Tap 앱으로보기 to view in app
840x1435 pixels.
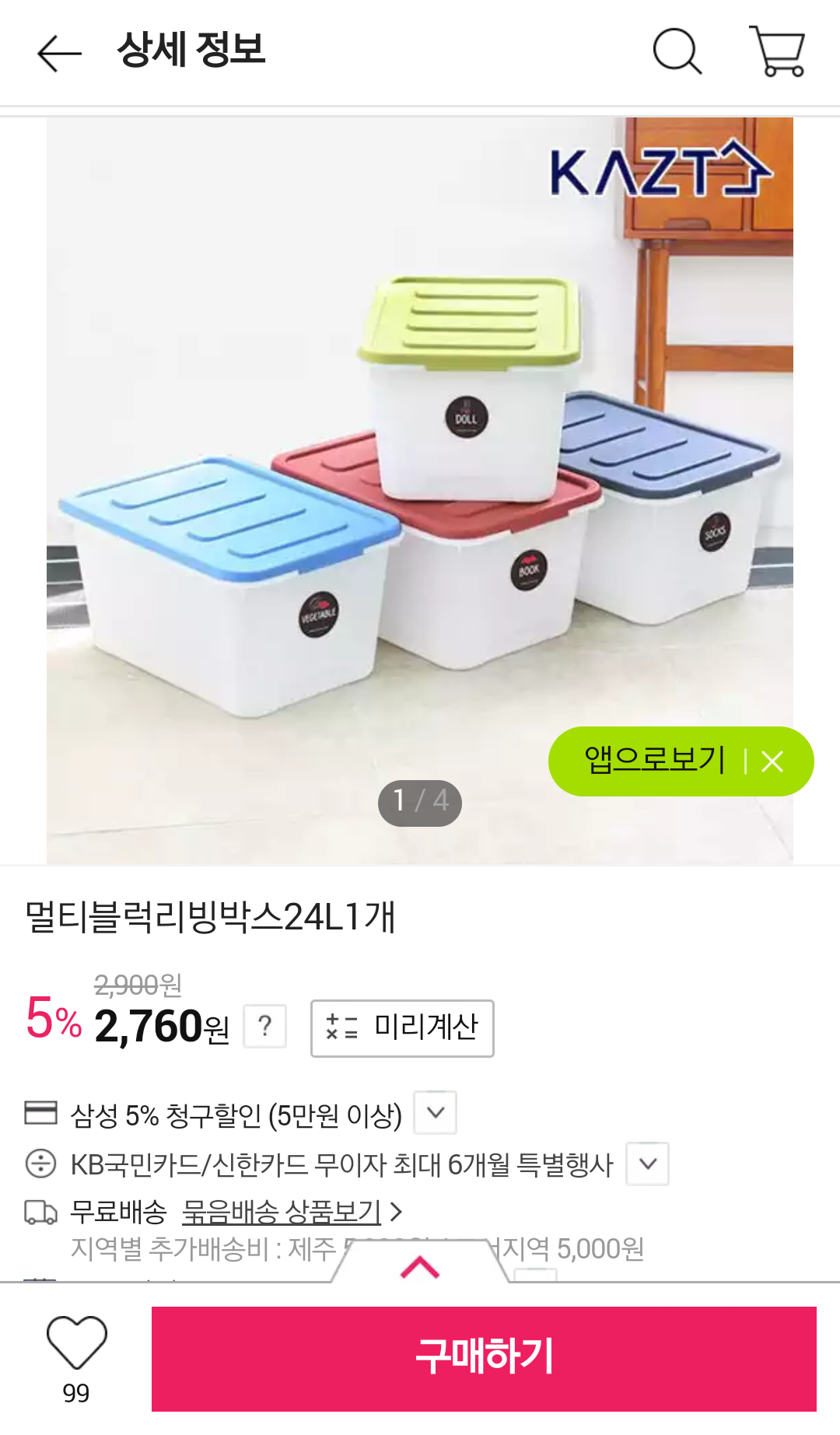tap(654, 760)
